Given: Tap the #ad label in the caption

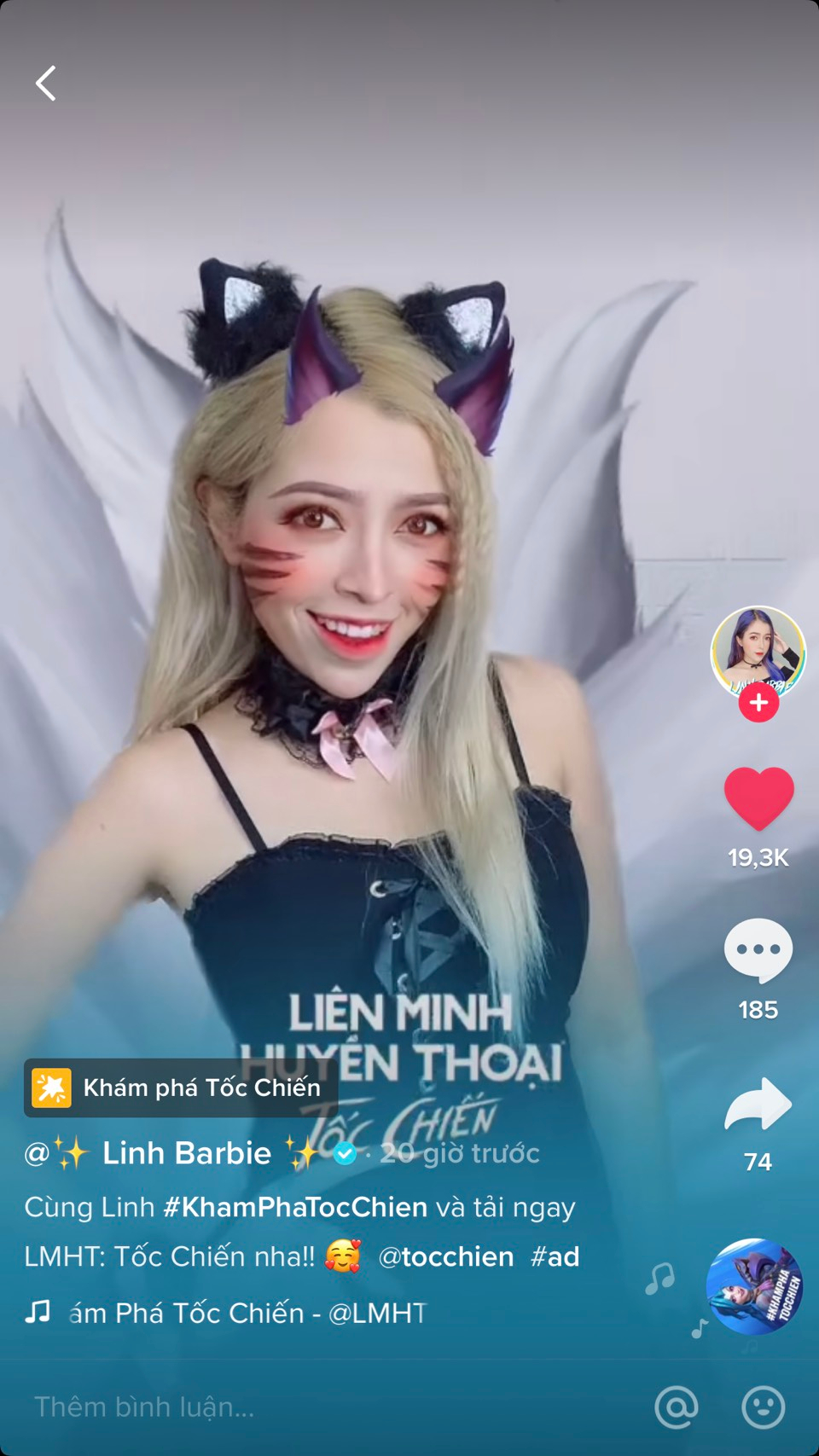Looking at the screenshot, I should coord(555,1256).
